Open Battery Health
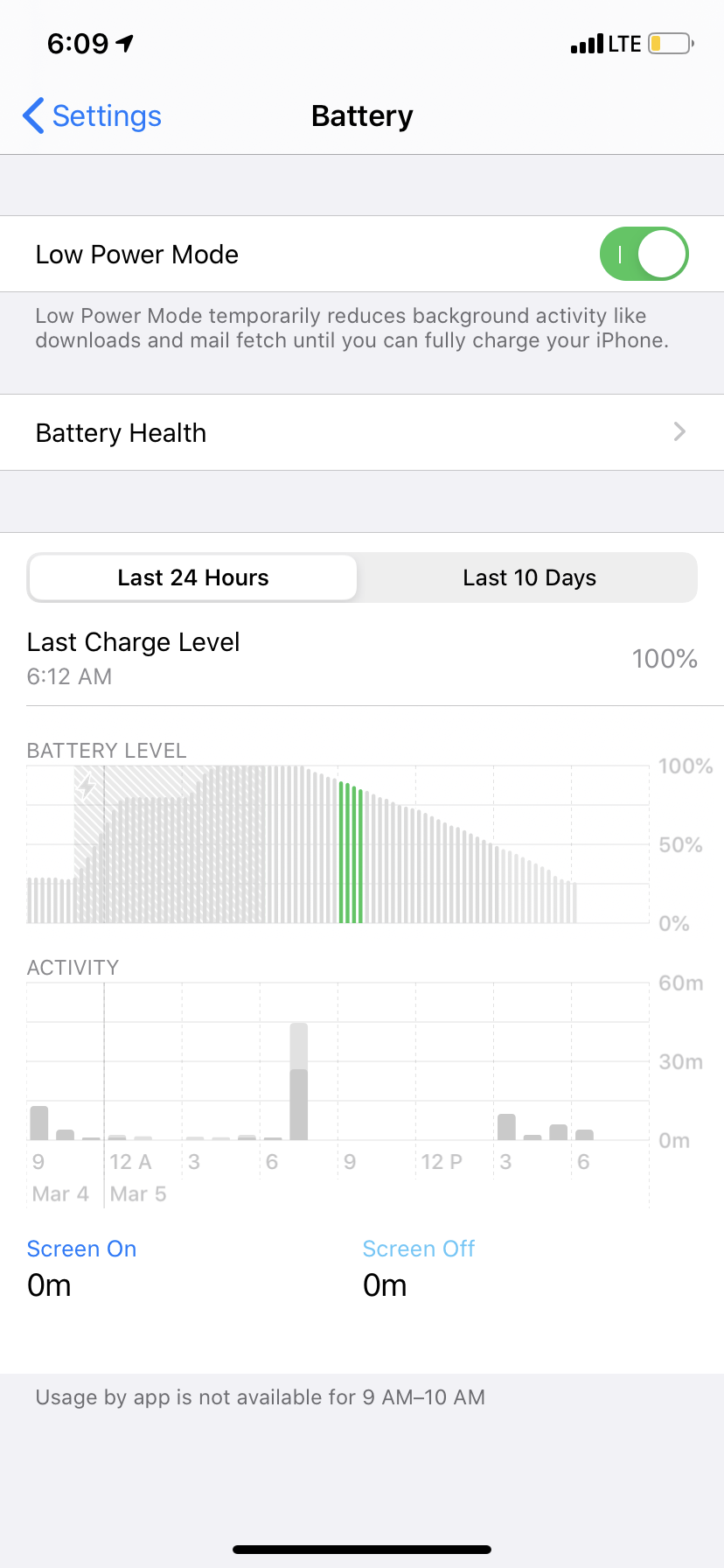 coord(362,433)
